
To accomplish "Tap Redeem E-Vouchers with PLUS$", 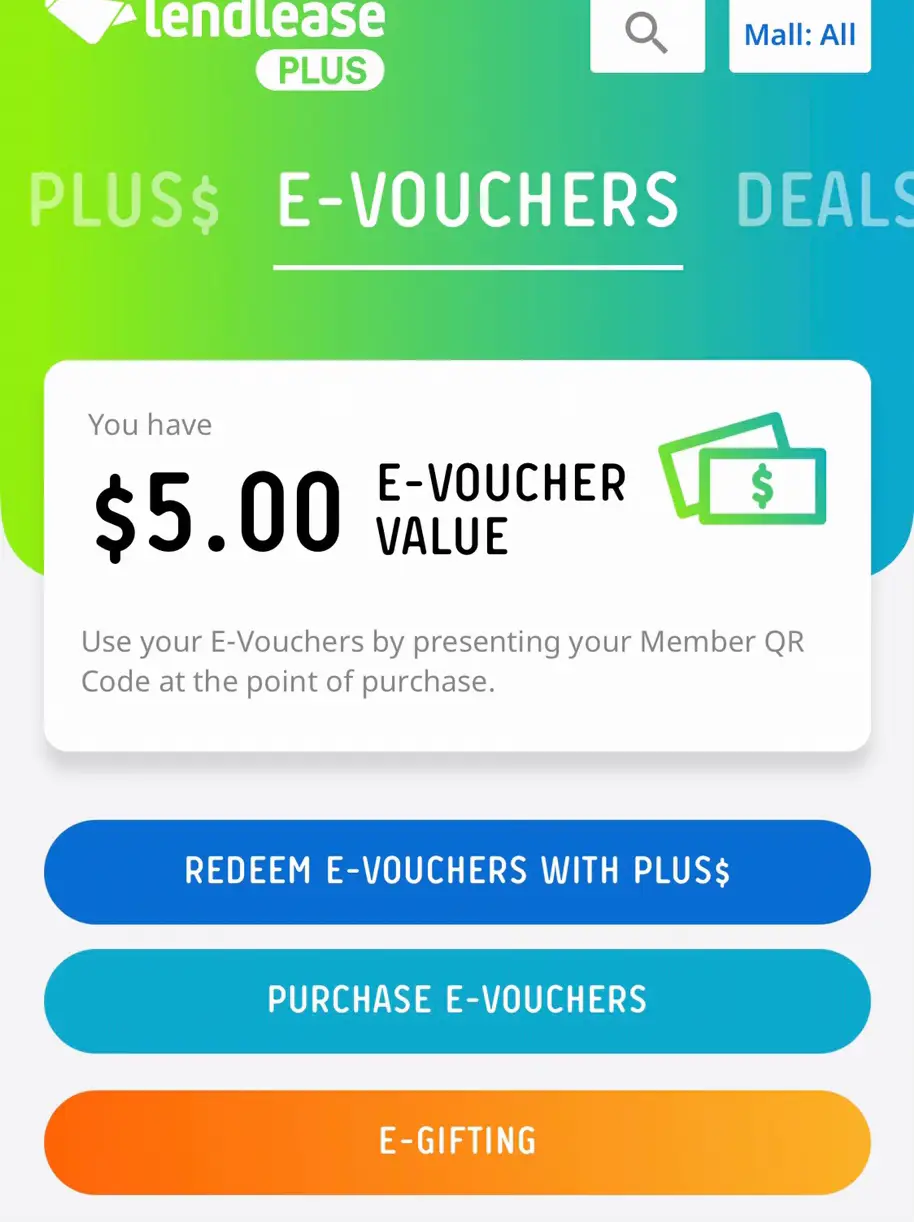I will tap(457, 871).
